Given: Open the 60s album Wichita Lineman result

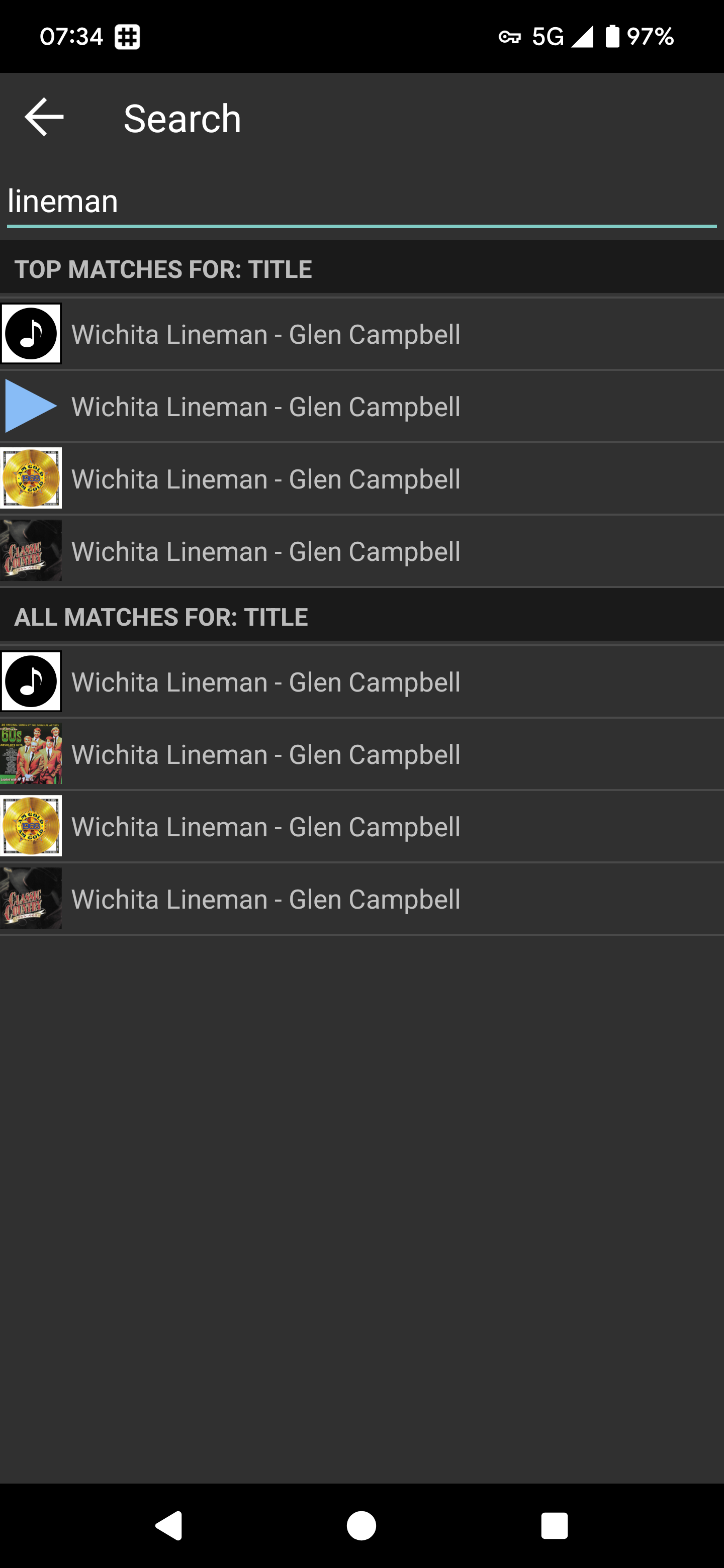Looking at the screenshot, I should [361, 753].
